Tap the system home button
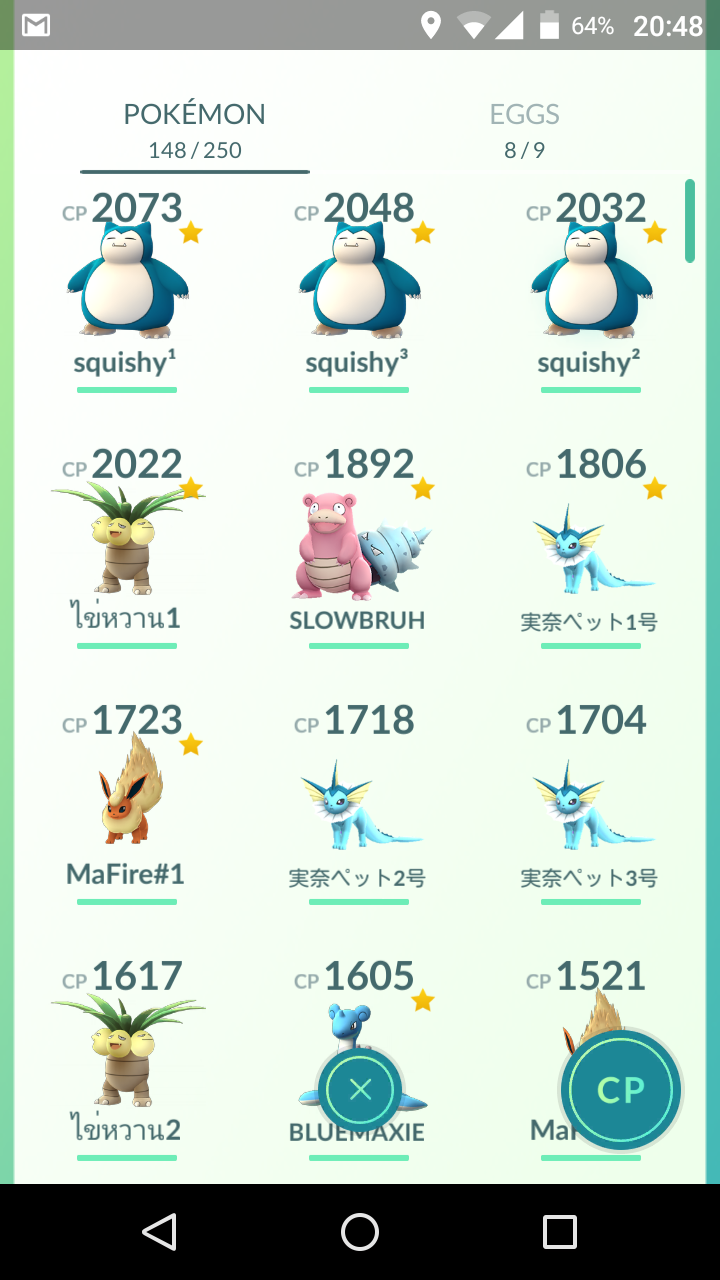Image resolution: width=720 pixels, height=1280 pixels. 360,1232
